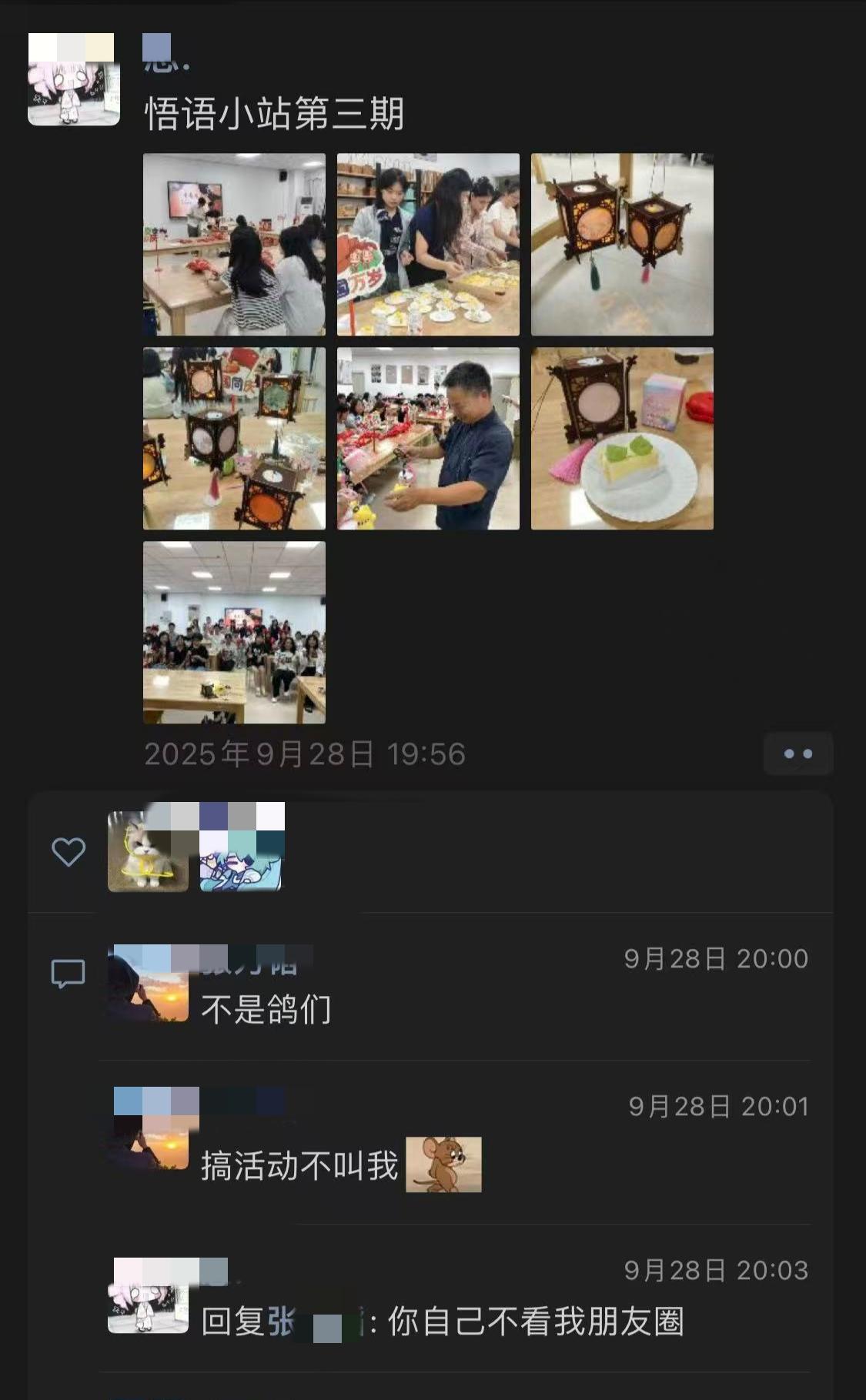Open the two-dot like and comment menu
The height and width of the screenshot is (1400, 866).
coord(798,753)
